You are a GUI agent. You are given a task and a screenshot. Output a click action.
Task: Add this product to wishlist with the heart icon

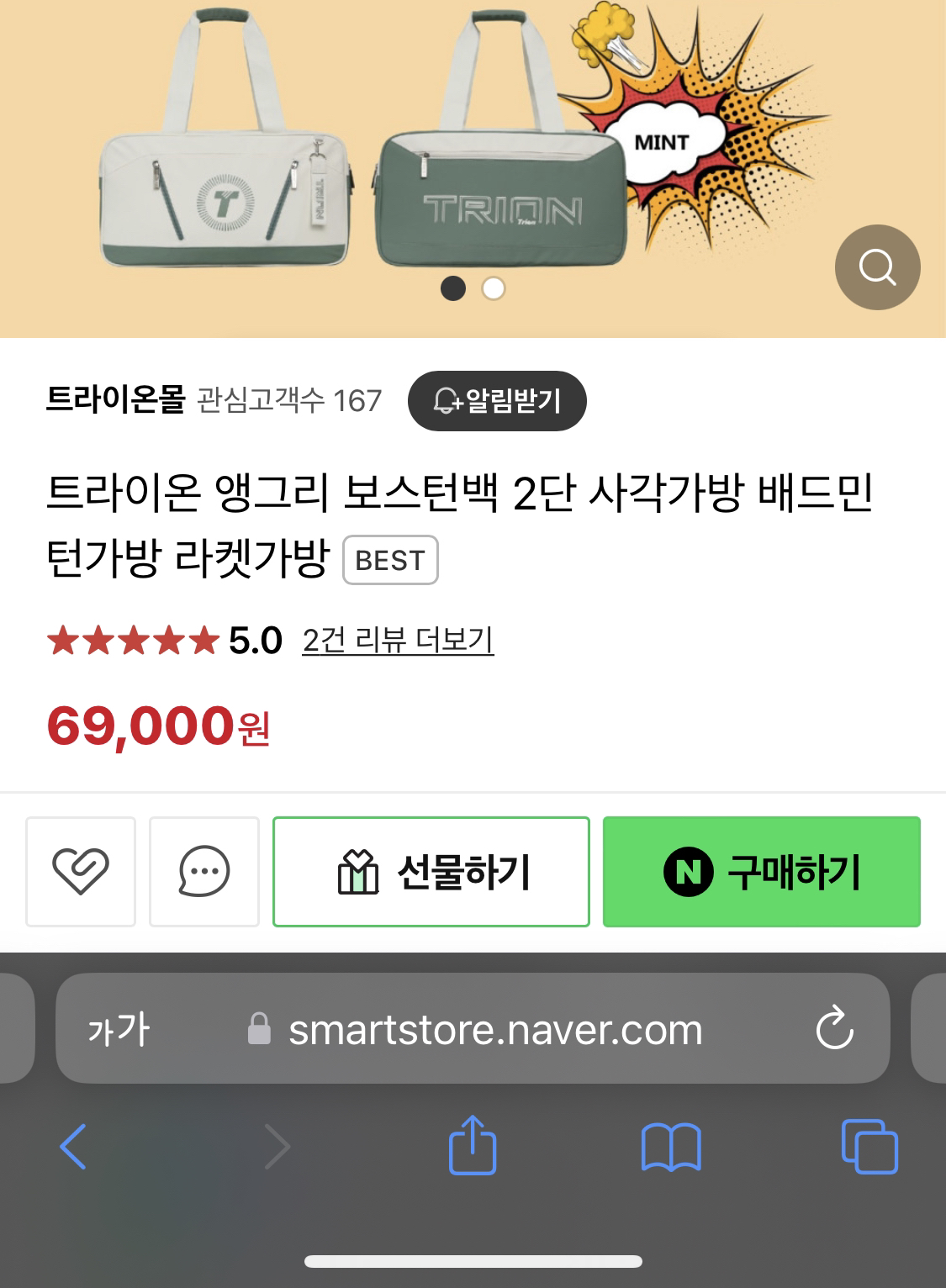81,871
